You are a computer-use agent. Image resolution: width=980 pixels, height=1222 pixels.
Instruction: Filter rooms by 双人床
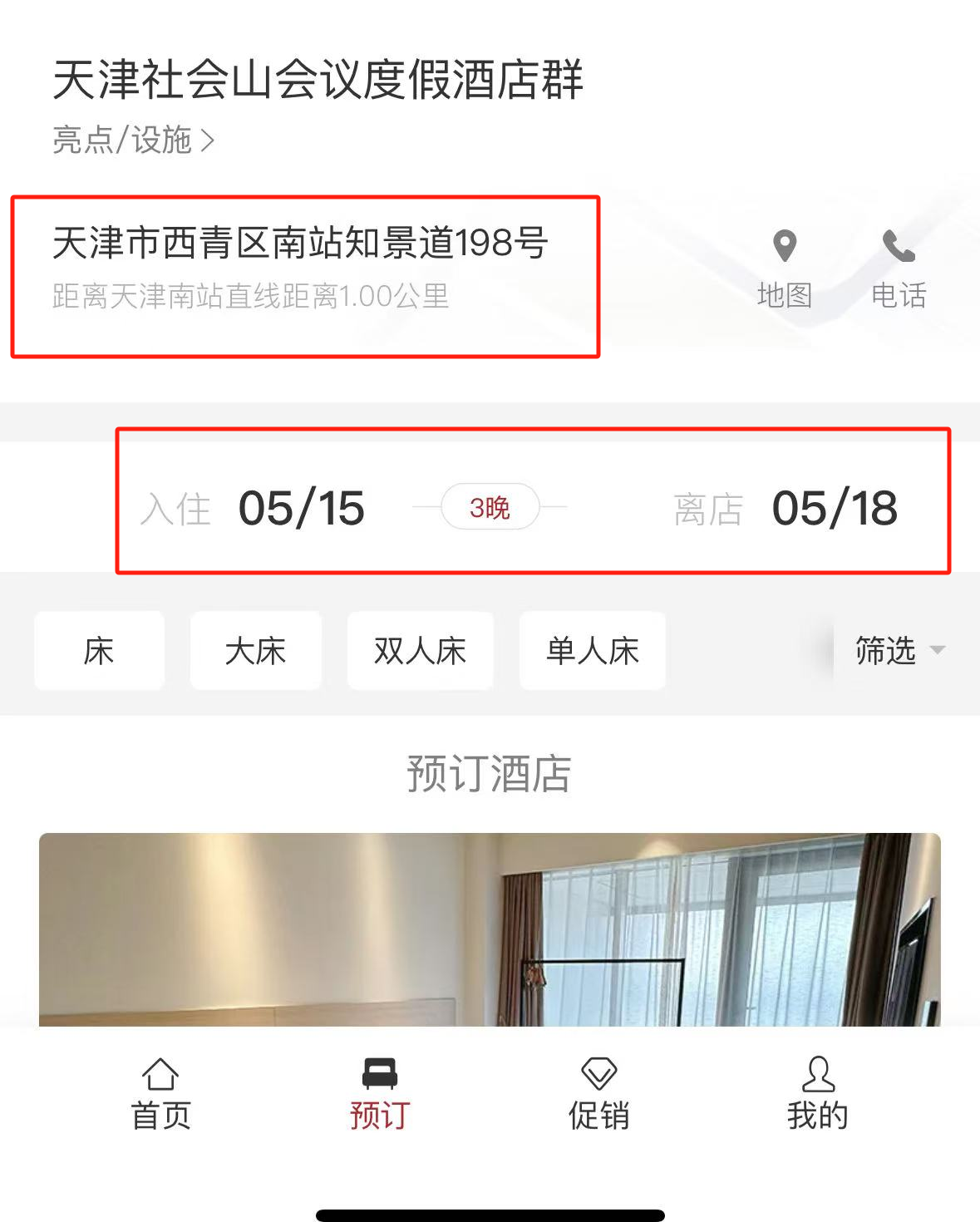click(420, 651)
